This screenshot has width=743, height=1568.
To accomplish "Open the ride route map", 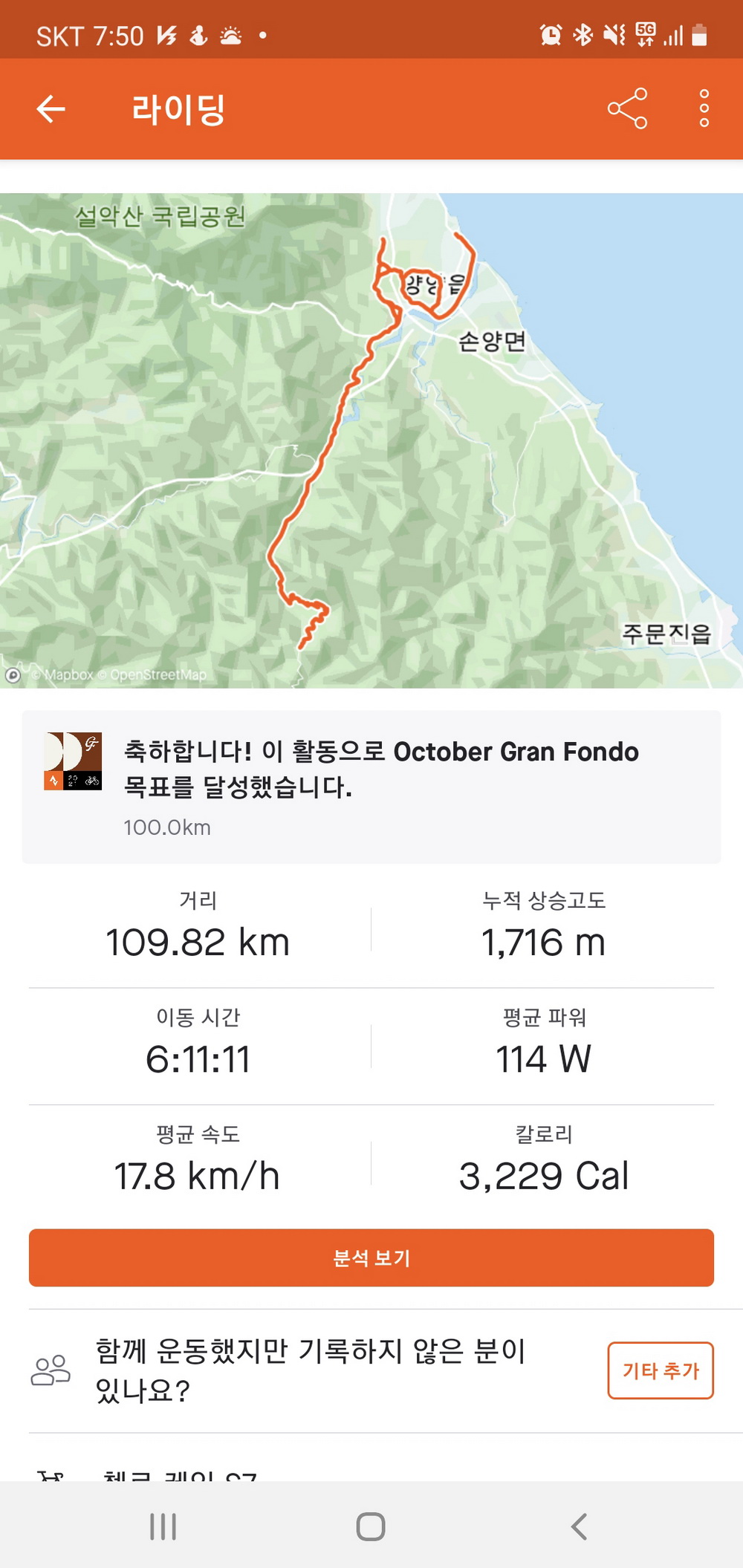I will (371, 440).
